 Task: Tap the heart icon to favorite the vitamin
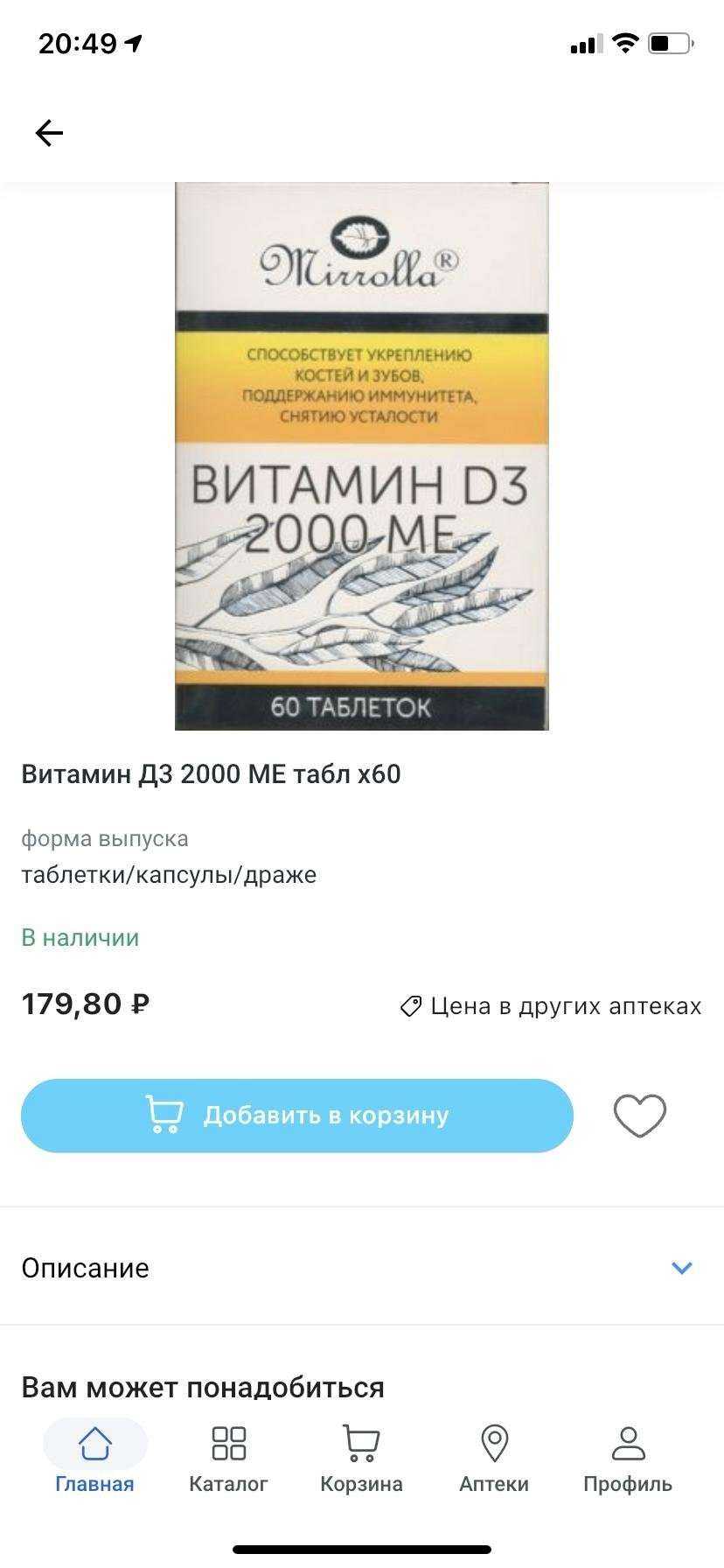click(x=641, y=1115)
